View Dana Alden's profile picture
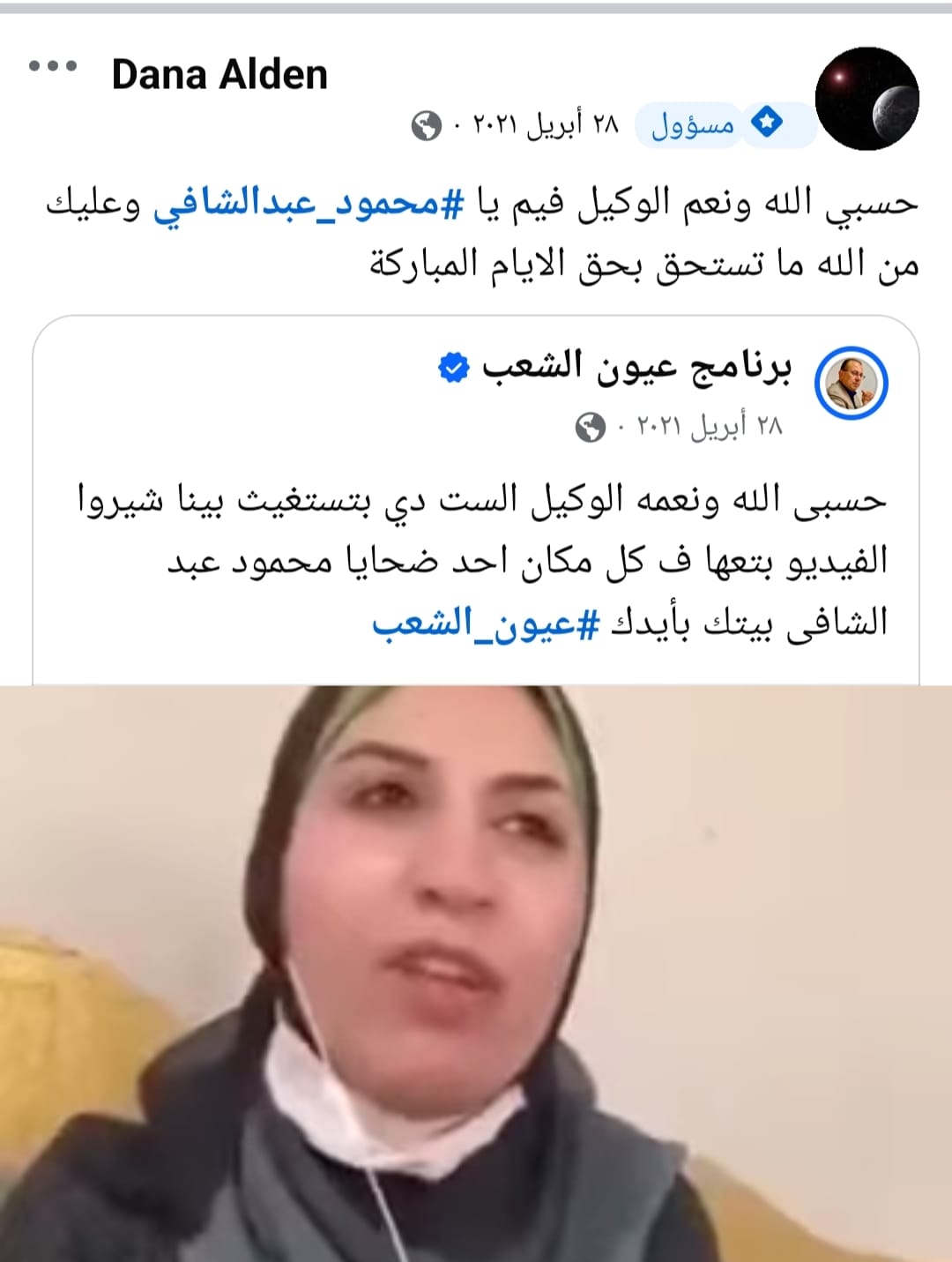The image size is (952, 1262). point(866,98)
